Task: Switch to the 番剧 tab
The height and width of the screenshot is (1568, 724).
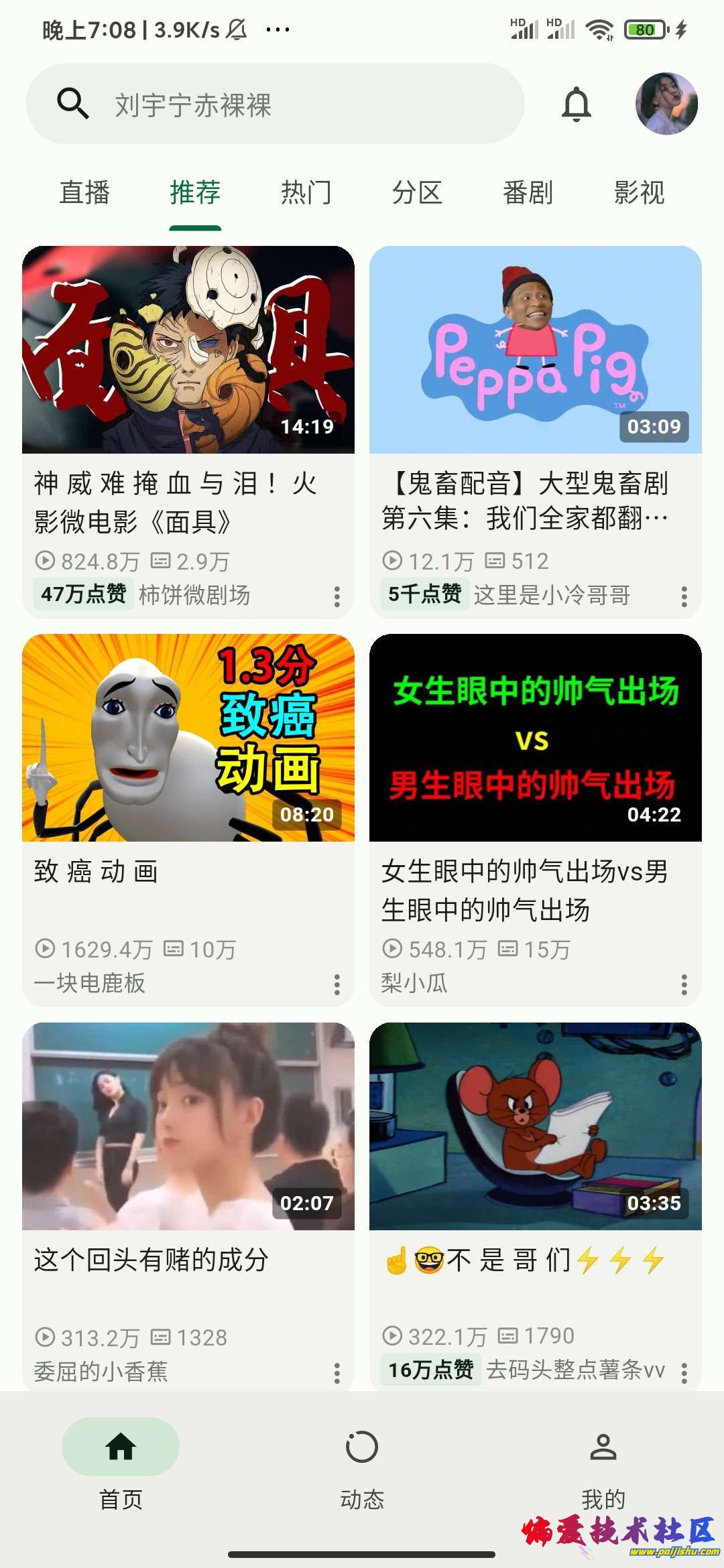Action: (528, 193)
